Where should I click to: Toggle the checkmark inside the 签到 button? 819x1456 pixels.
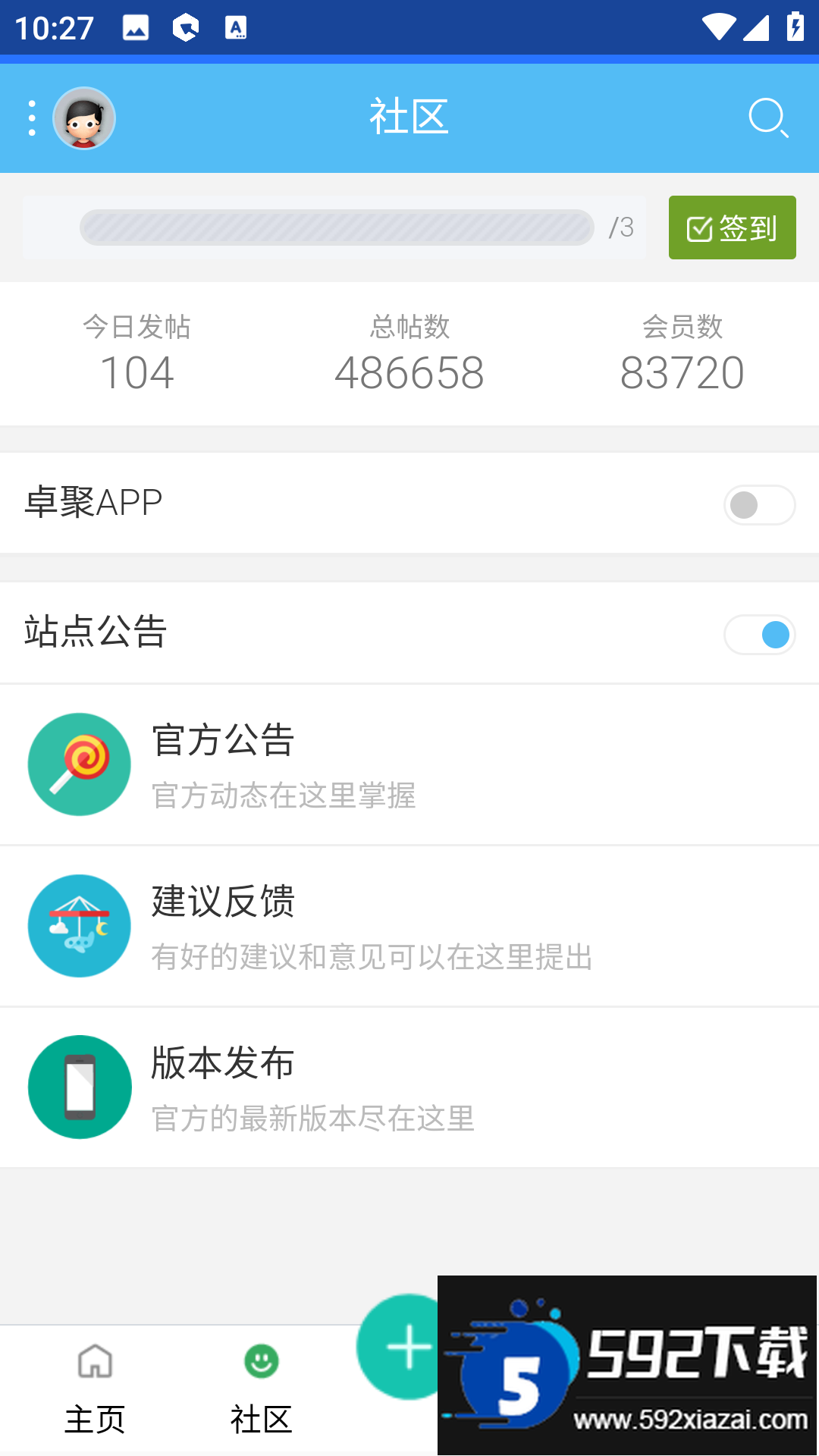[x=699, y=227]
